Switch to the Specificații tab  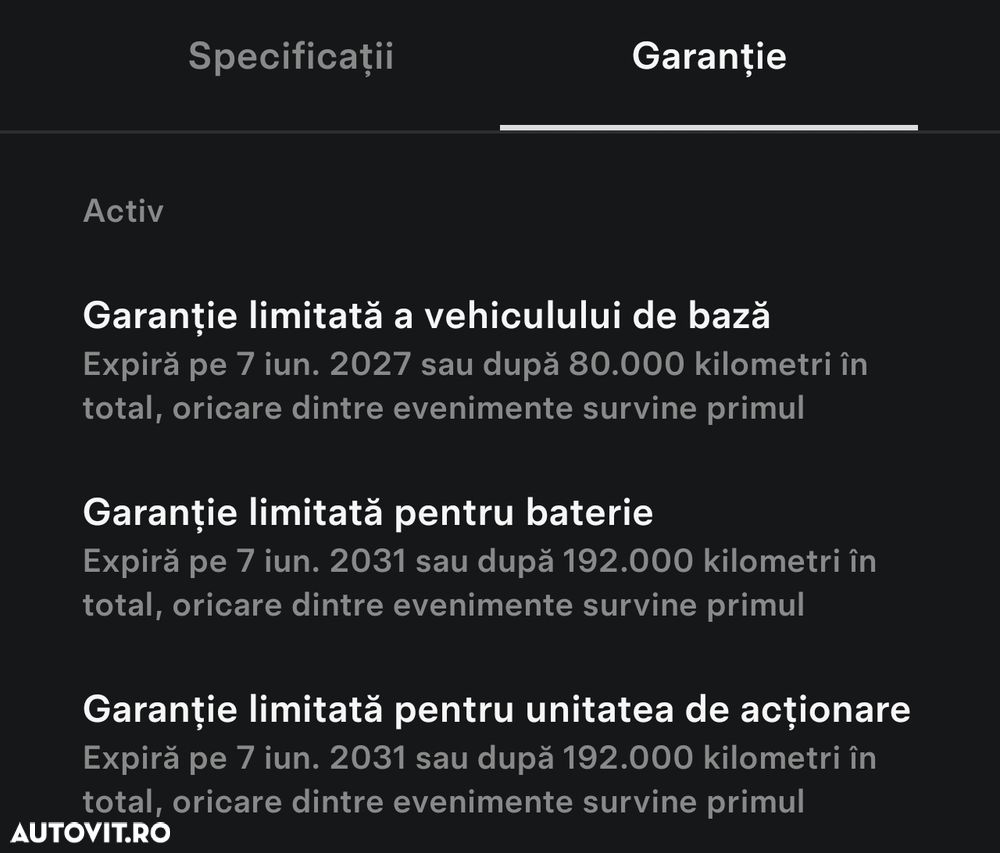click(x=291, y=57)
